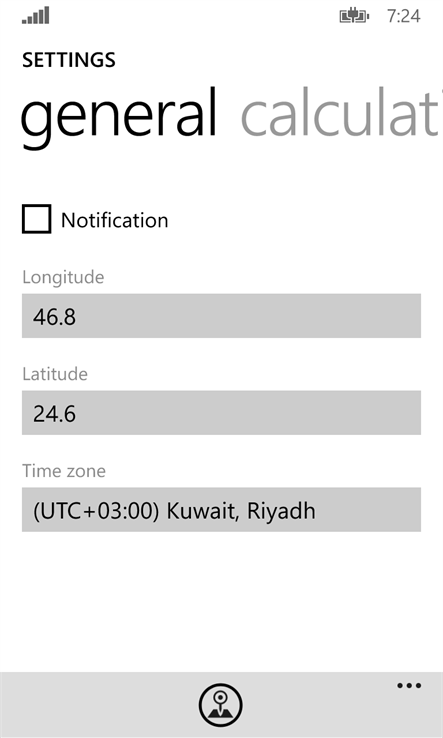Edit the Latitude field
The width and height of the screenshot is (443, 738).
click(x=221, y=413)
